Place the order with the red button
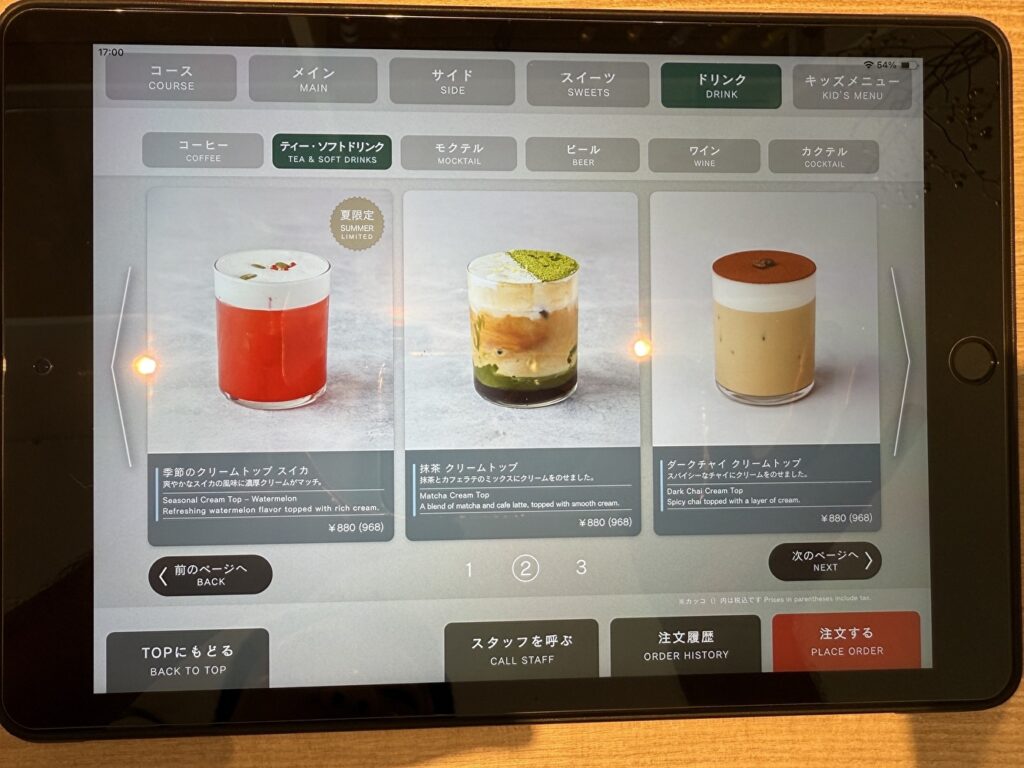The image size is (1024, 768). [x=846, y=640]
